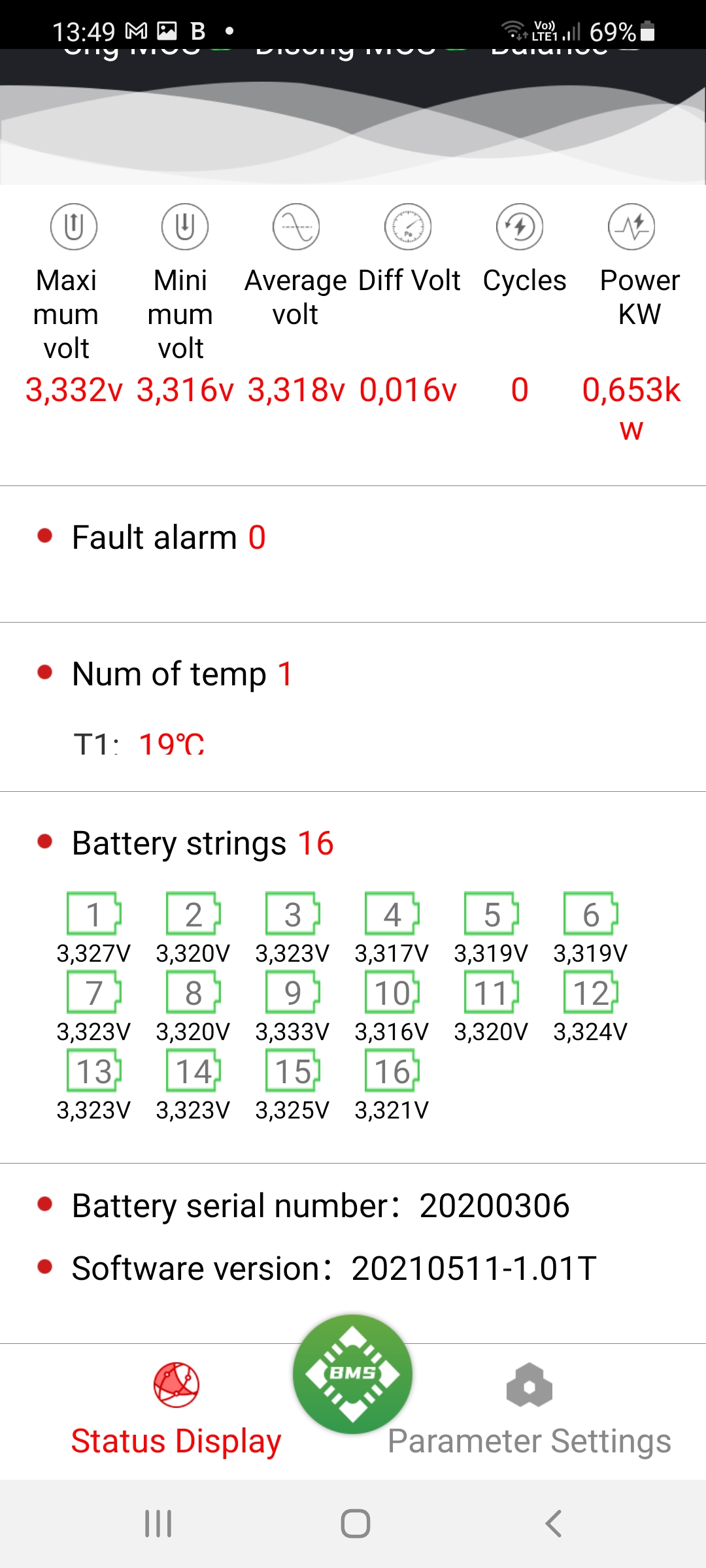Open the Parameter Settings tab
The width and height of the screenshot is (706, 1568).
(x=529, y=1411)
